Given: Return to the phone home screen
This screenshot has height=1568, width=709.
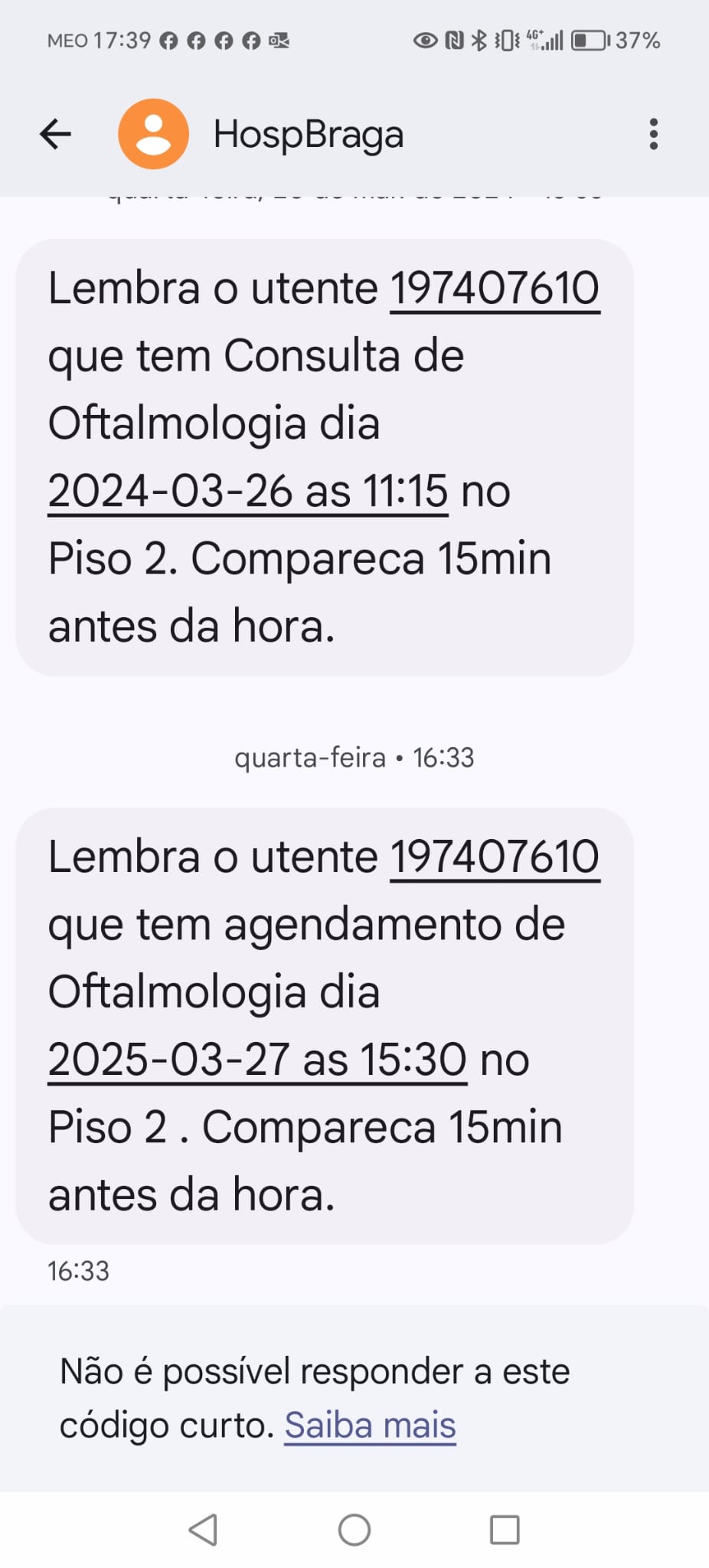Looking at the screenshot, I should pos(354,1530).
